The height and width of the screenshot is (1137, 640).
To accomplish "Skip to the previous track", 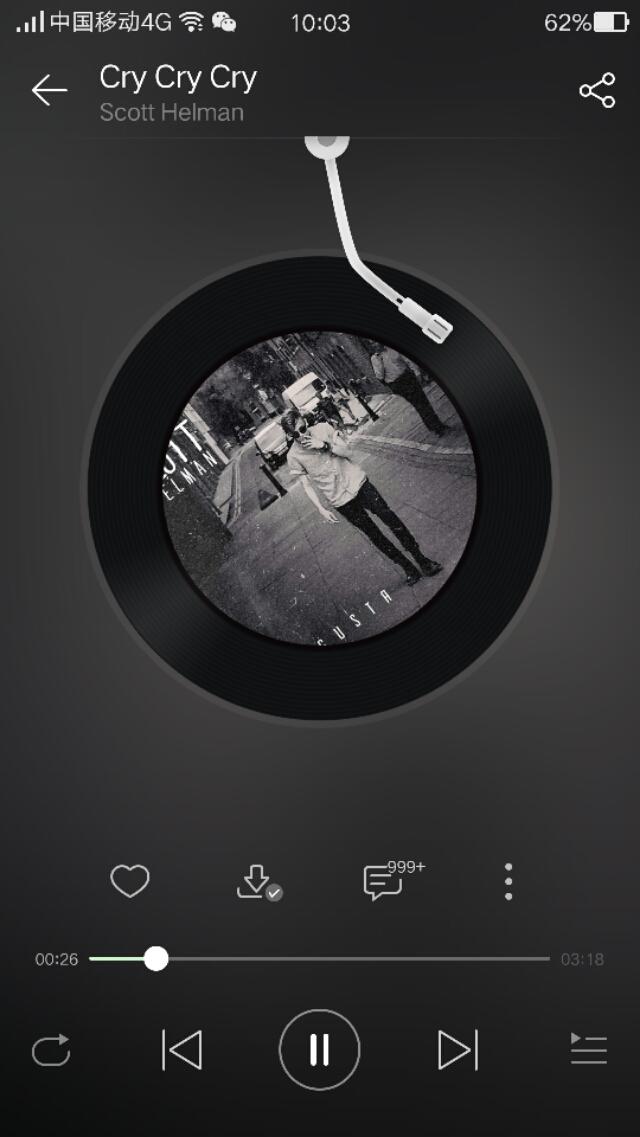I will point(182,1050).
